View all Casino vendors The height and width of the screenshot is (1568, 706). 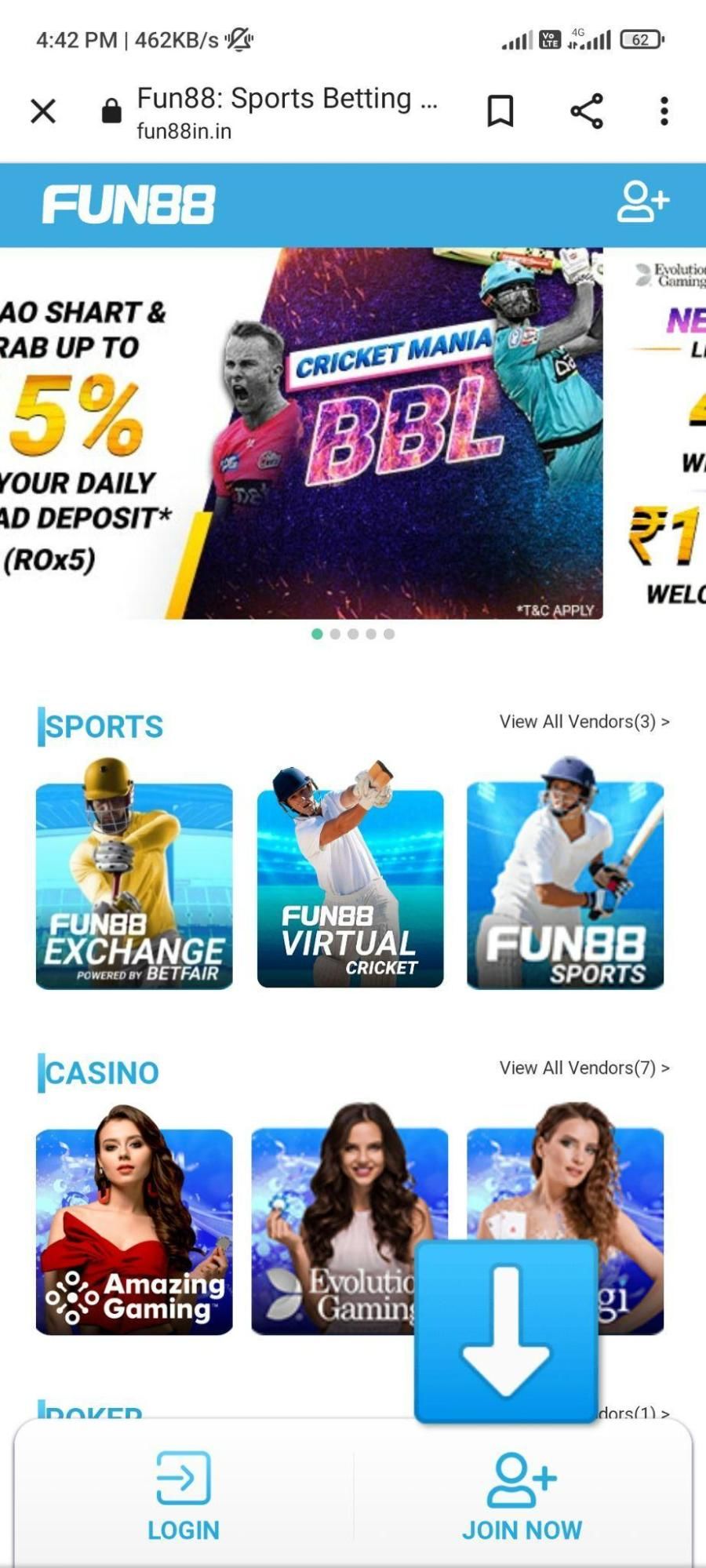click(x=584, y=1068)
